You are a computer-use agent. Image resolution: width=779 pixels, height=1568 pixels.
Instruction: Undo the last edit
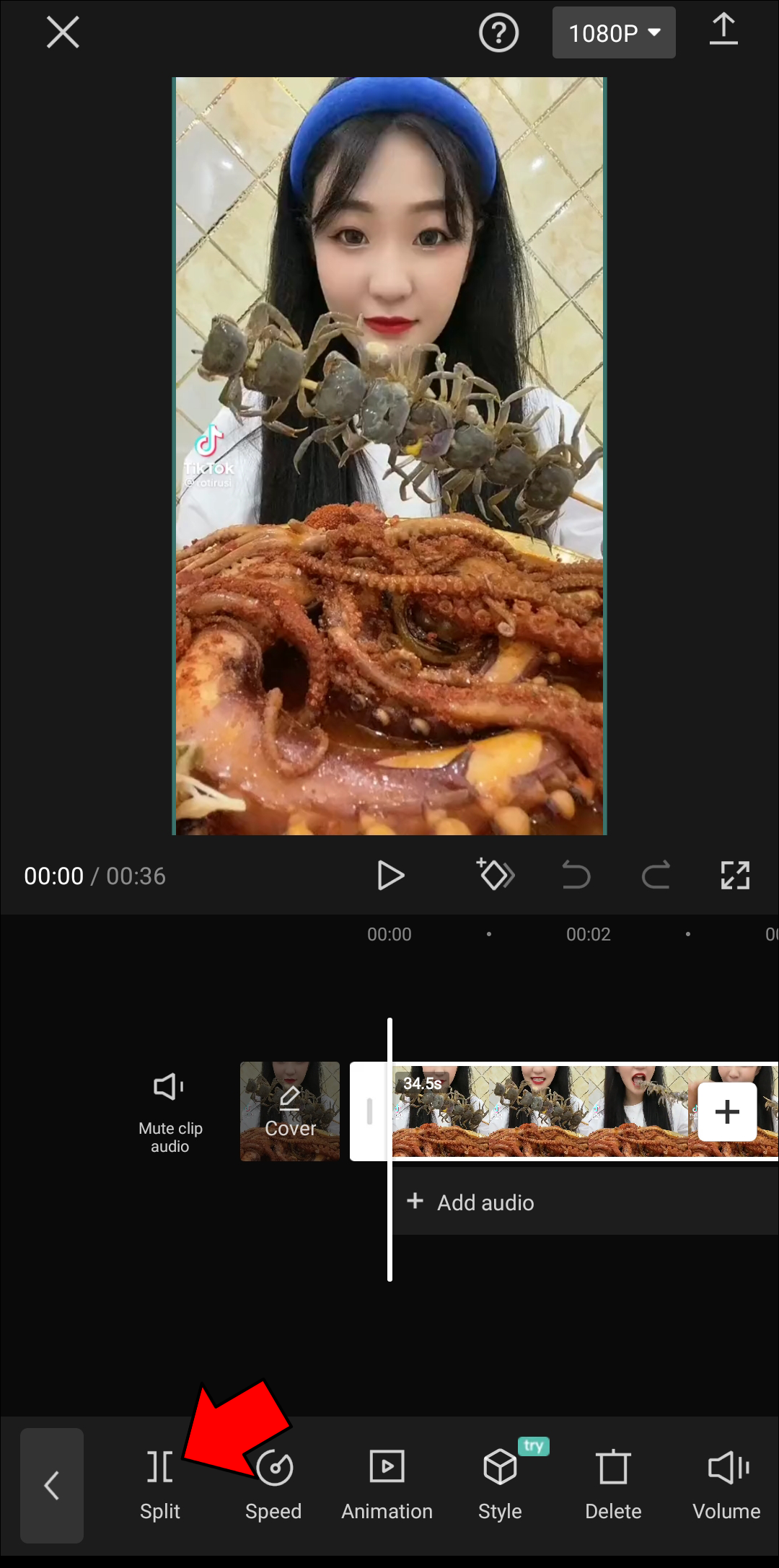pos(576,876)
